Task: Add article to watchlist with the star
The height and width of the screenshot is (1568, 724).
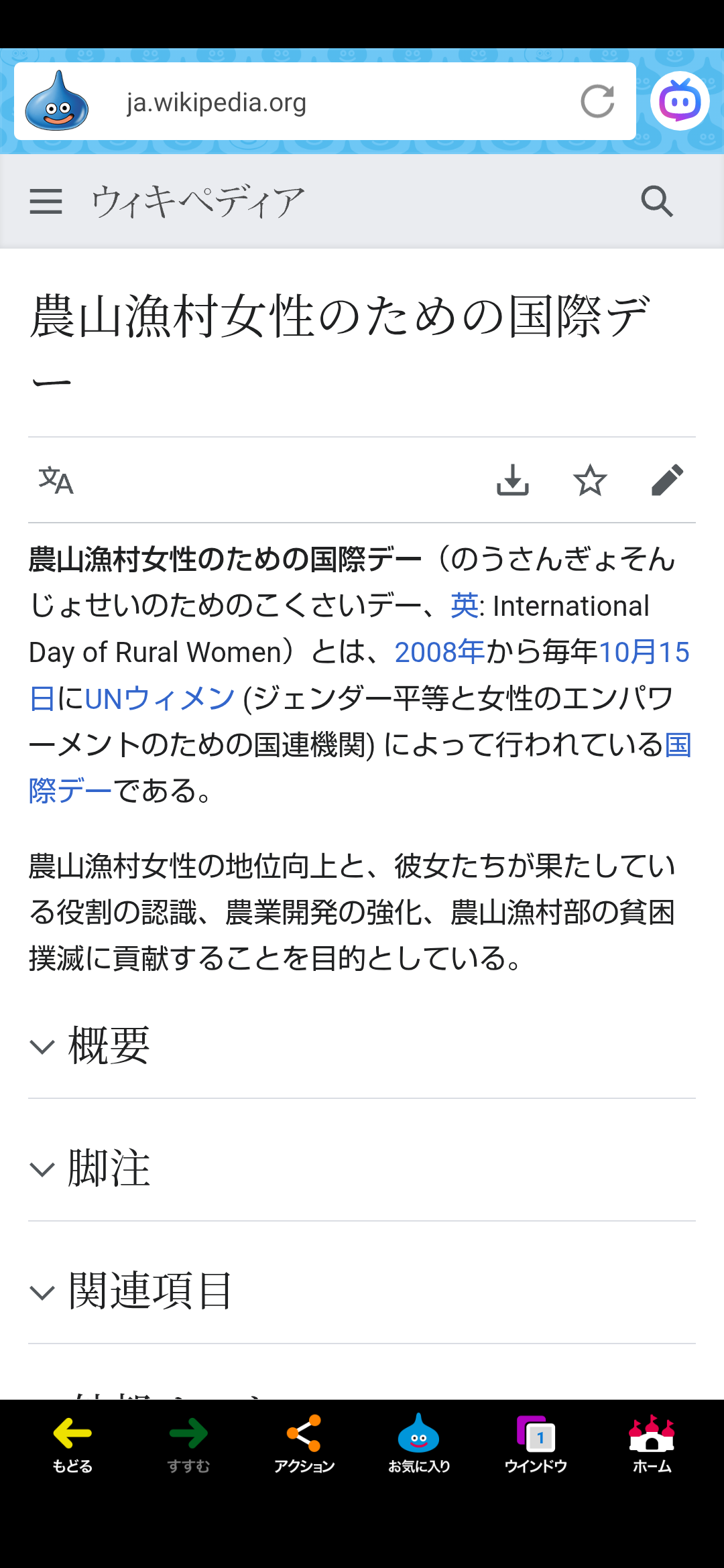Action: pyautogui.click(x=590, y=480)
